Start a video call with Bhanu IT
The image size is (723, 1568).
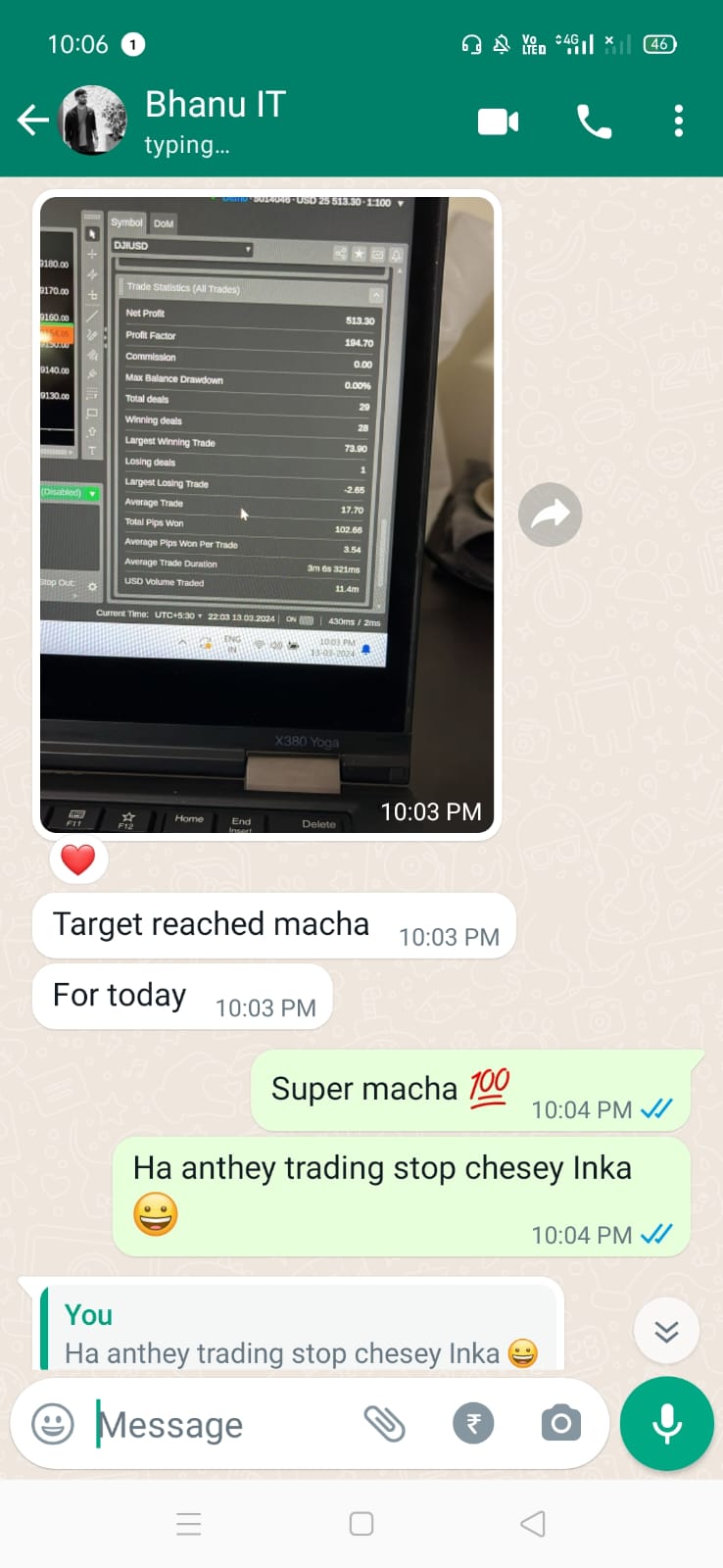[498, 122]
